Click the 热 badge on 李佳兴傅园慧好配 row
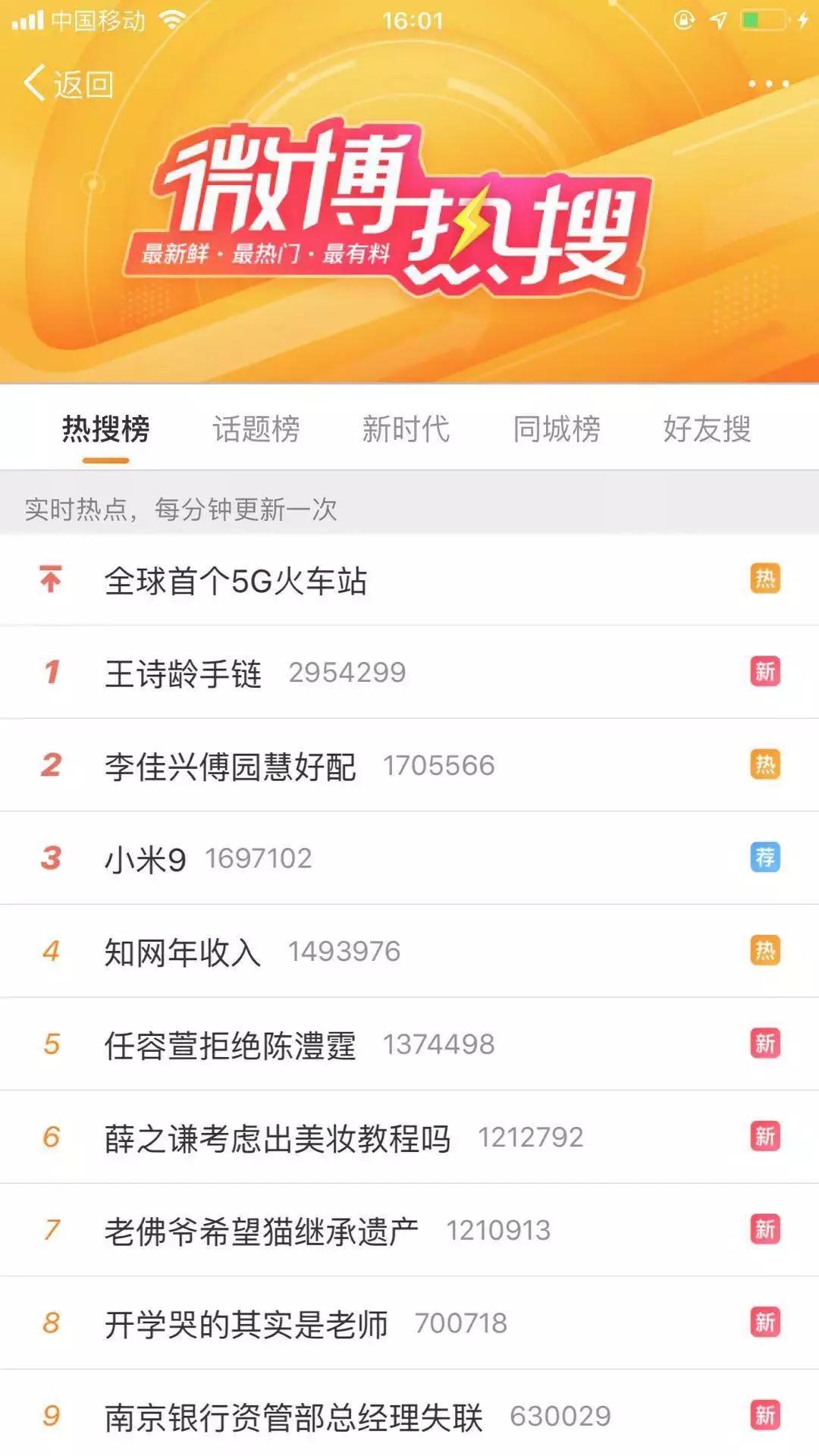 pyautogui.click(x=764, y=764)
